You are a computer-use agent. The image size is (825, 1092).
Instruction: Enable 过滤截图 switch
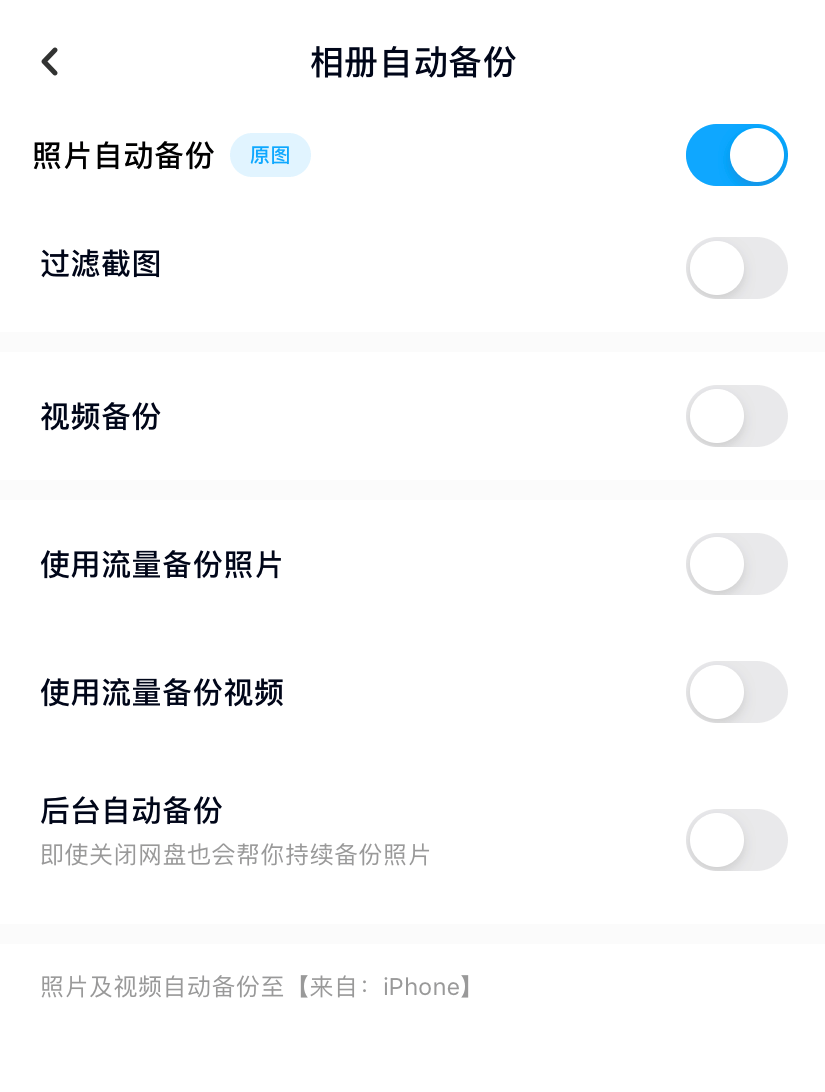tap(736, 268)
